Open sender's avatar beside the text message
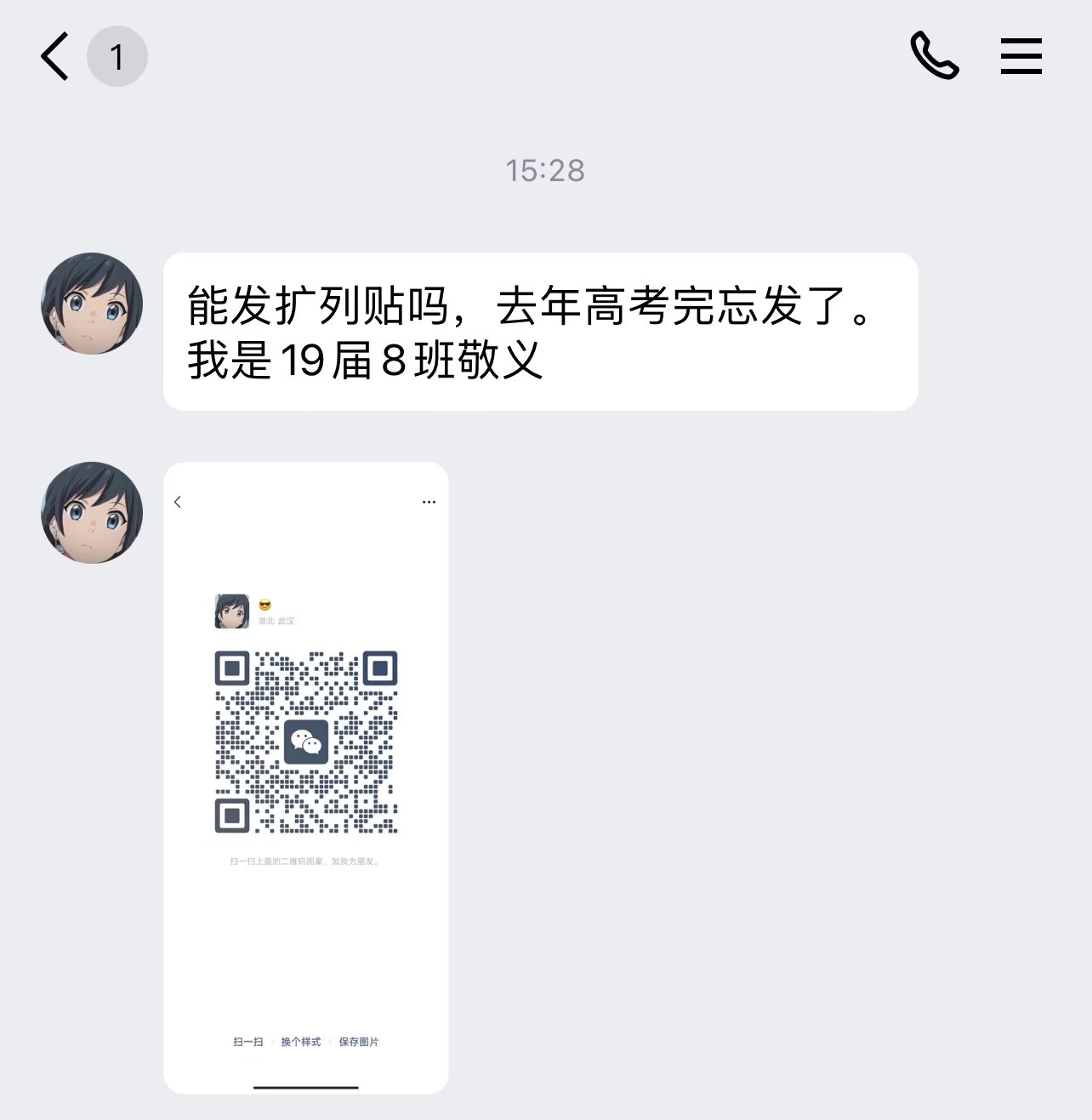The width and height of the screenshot is (1092, 1120). point(92,304)
